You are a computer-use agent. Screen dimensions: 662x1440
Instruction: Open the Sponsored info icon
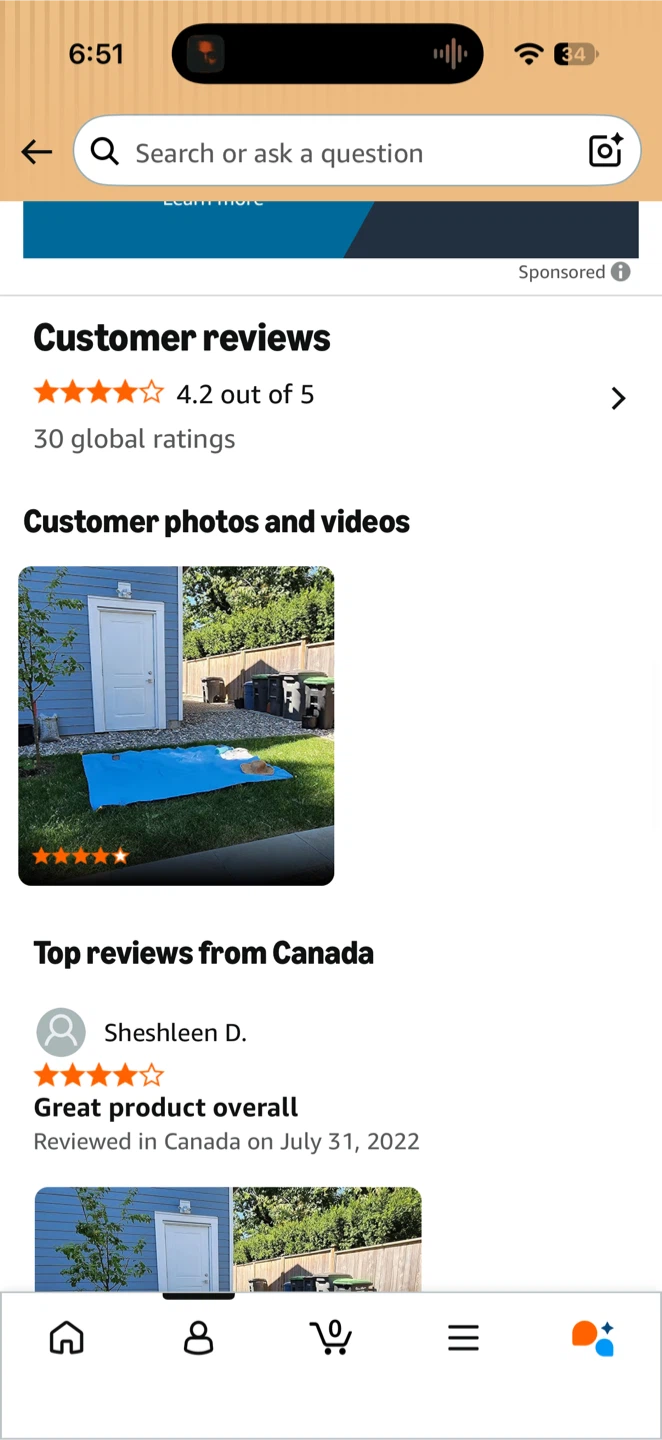[621, 272]
